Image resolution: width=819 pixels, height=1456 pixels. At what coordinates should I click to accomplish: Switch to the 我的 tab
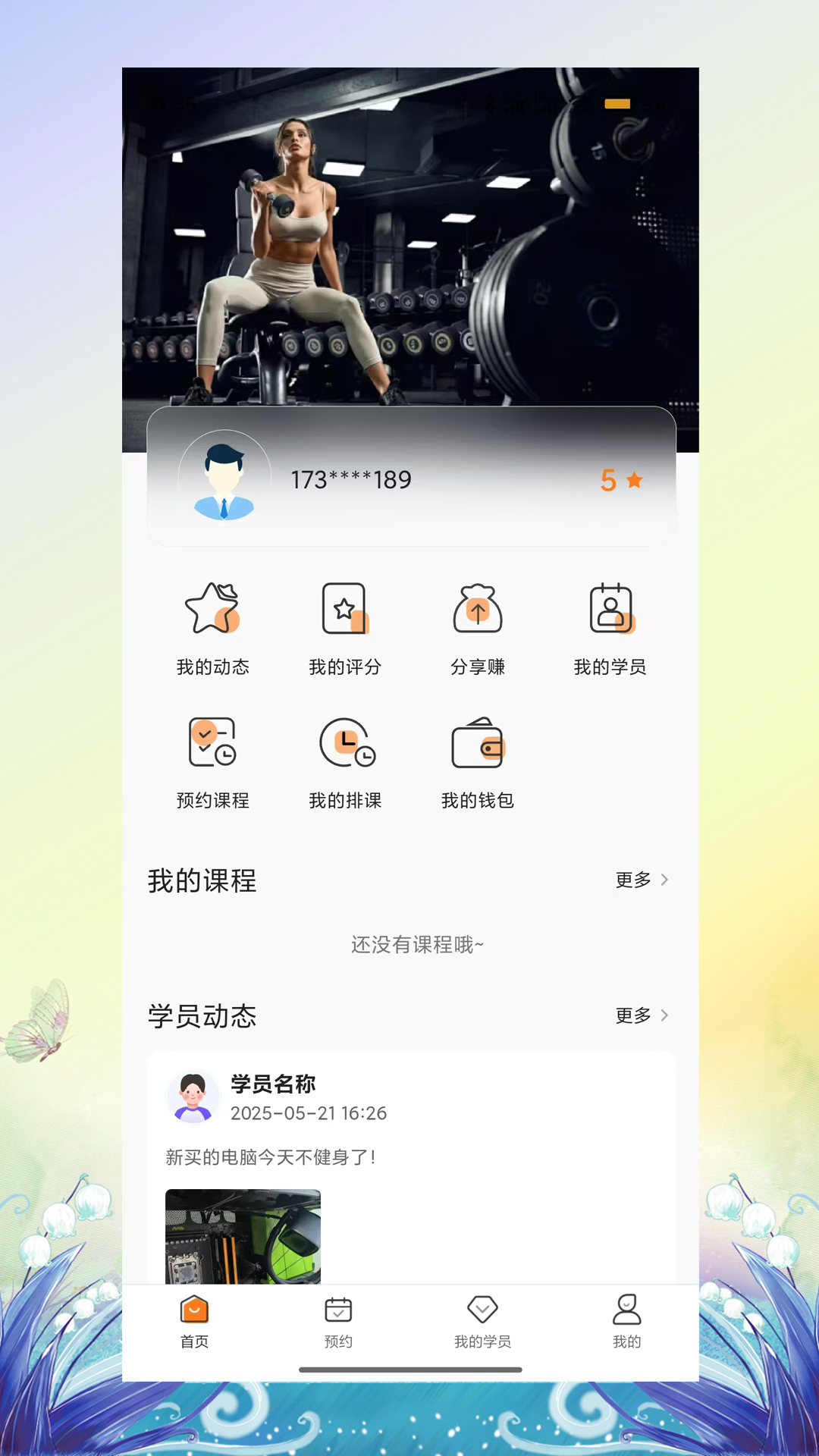tap(626, 1322)
